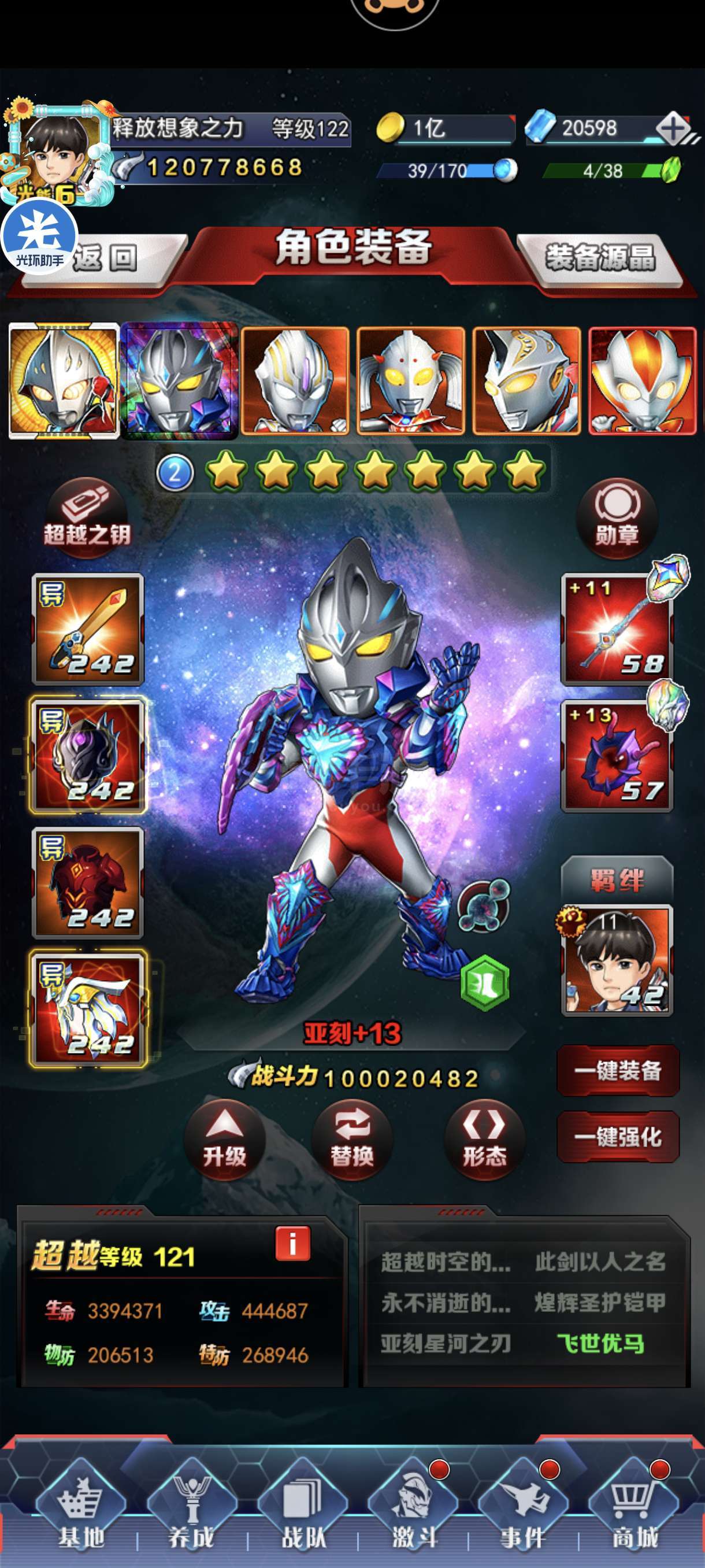Image resolution: width=705 pixels, height=1568 pixels.
Task: Switch to the 养成 training tab
Action: (x=192, y=1508)
